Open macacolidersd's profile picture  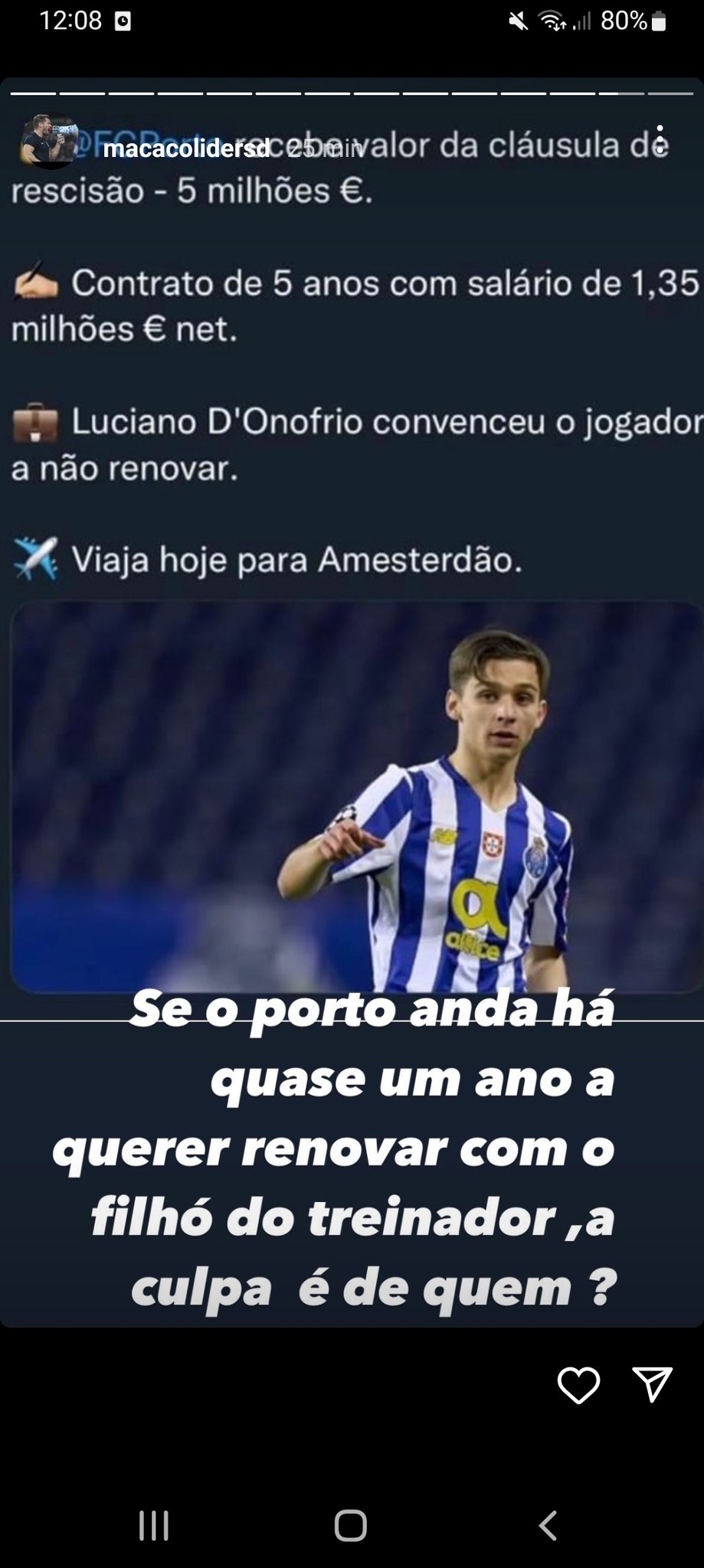[x=49, y=142]
